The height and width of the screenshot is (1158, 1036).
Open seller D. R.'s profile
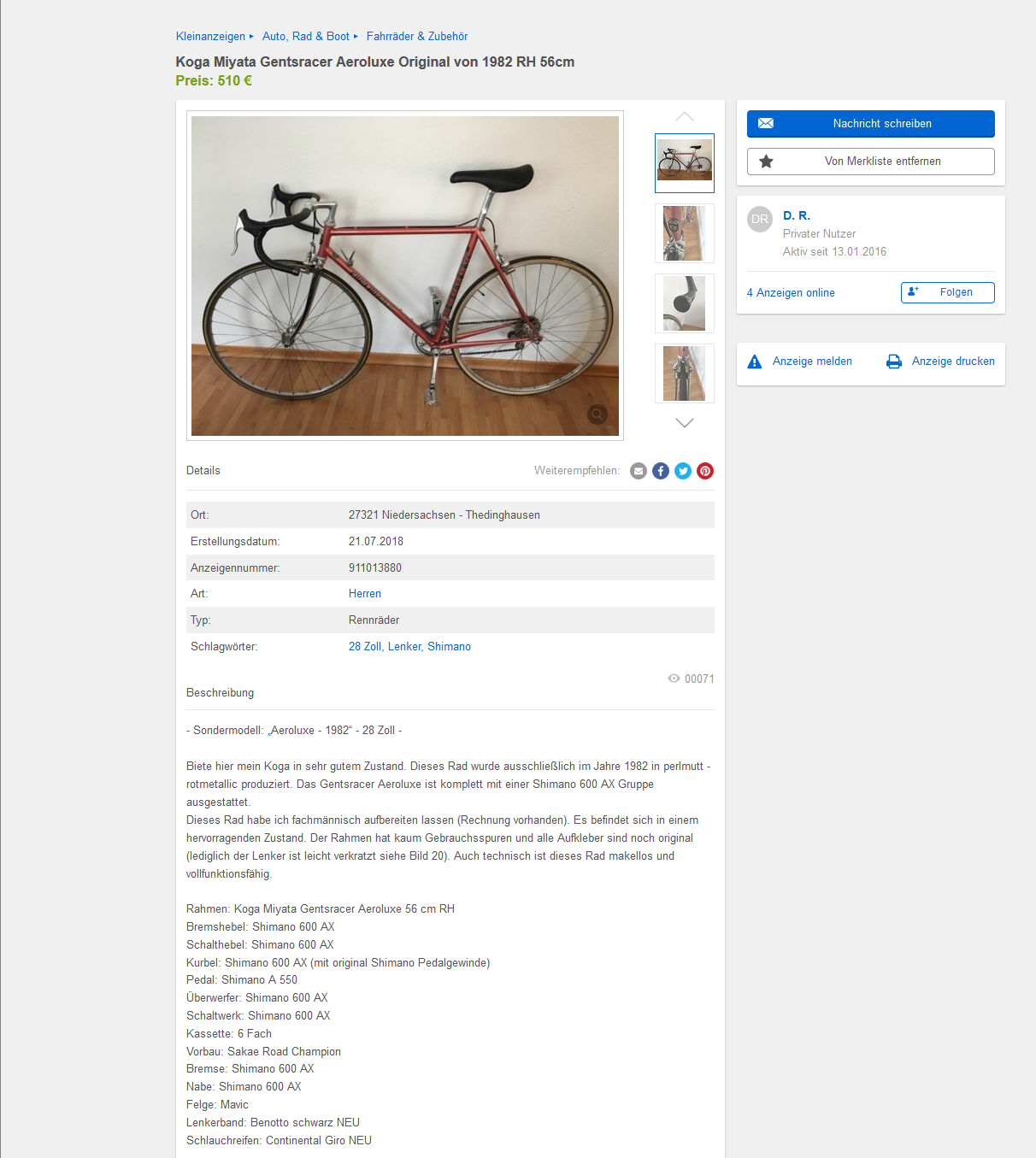tap(796, 215)
